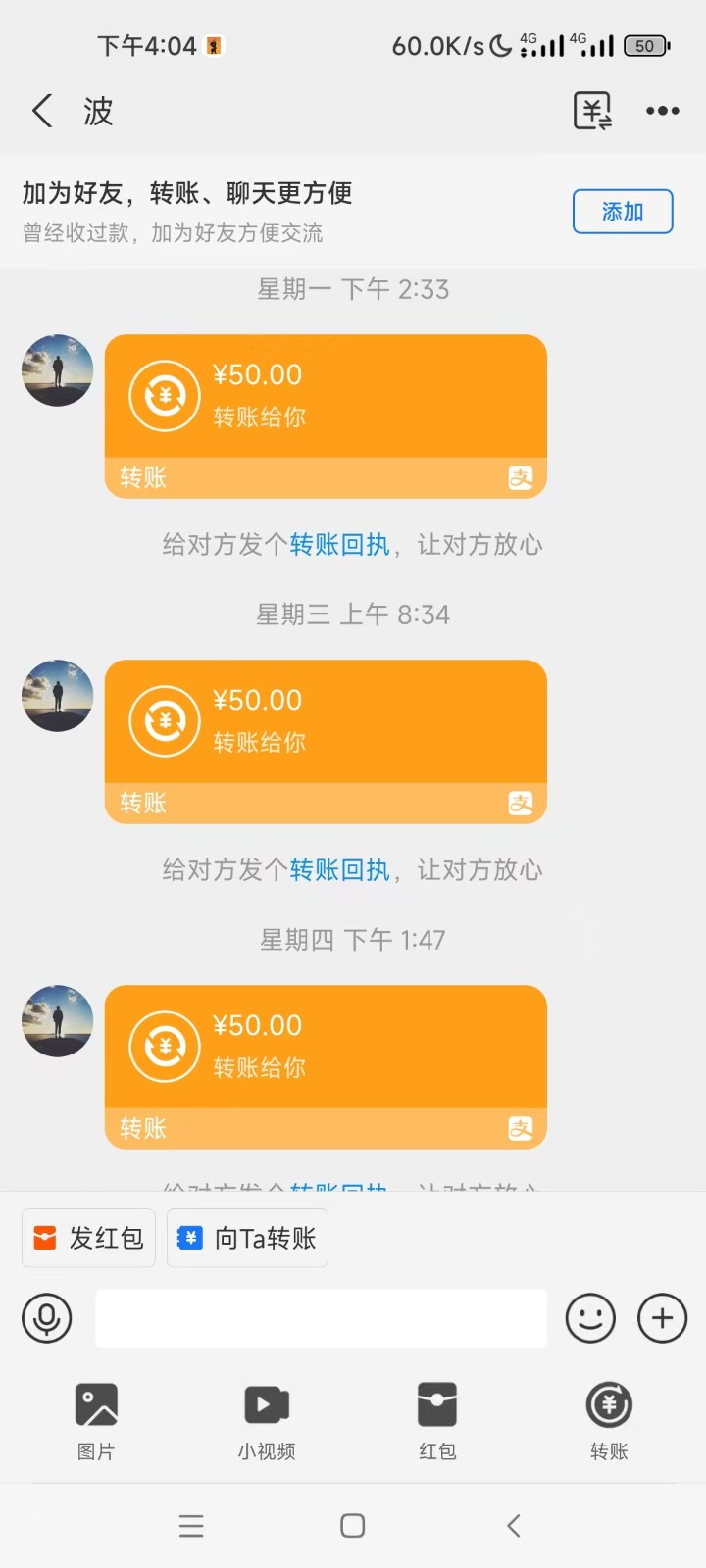Open the more options menu via three dots
706x1568 pixels.
pyautogui.click(x=663, y=111)
